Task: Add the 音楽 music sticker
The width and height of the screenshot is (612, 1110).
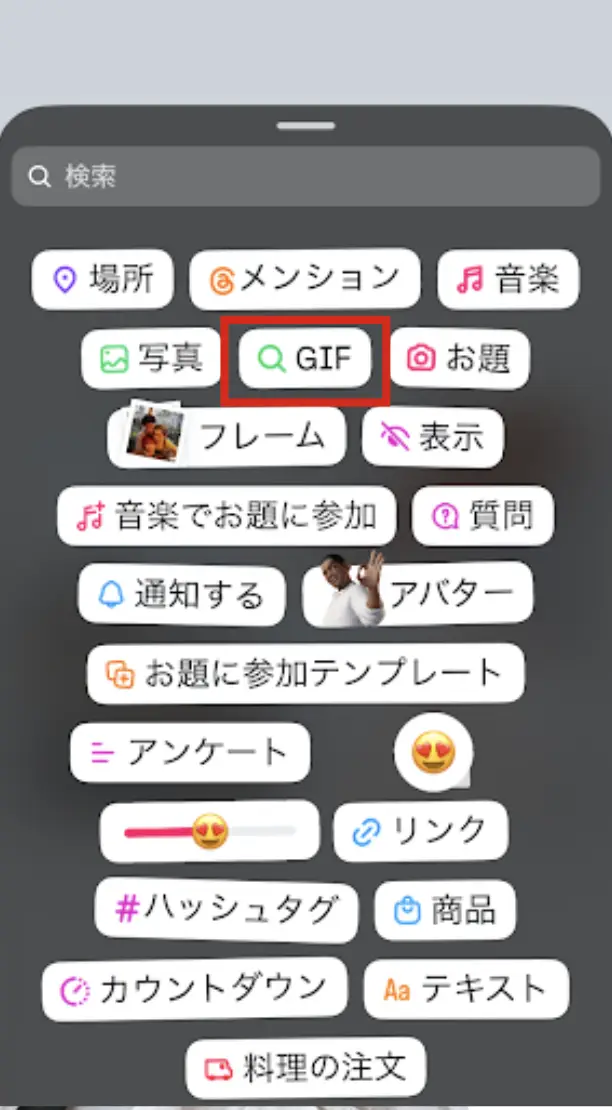Action: click(x=508, y=279)
